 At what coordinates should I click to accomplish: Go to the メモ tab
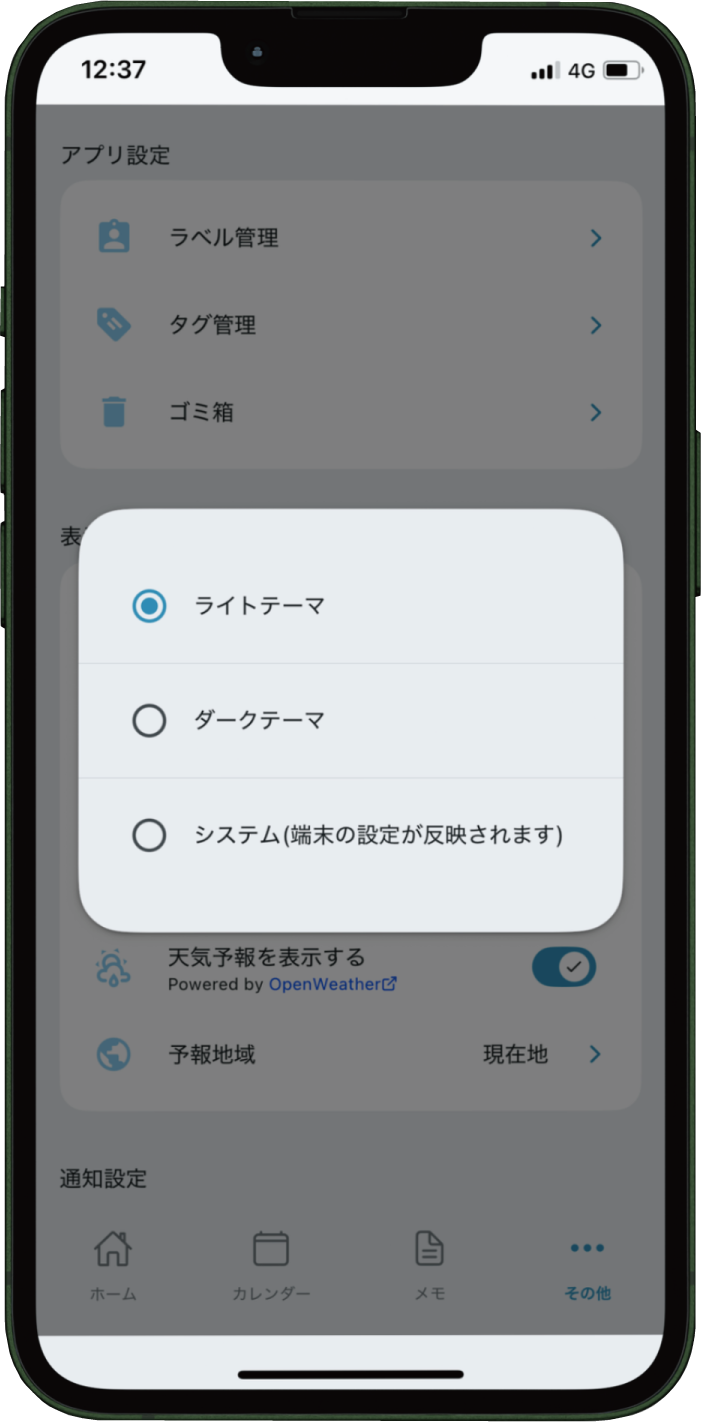(x=429, y=1264)
